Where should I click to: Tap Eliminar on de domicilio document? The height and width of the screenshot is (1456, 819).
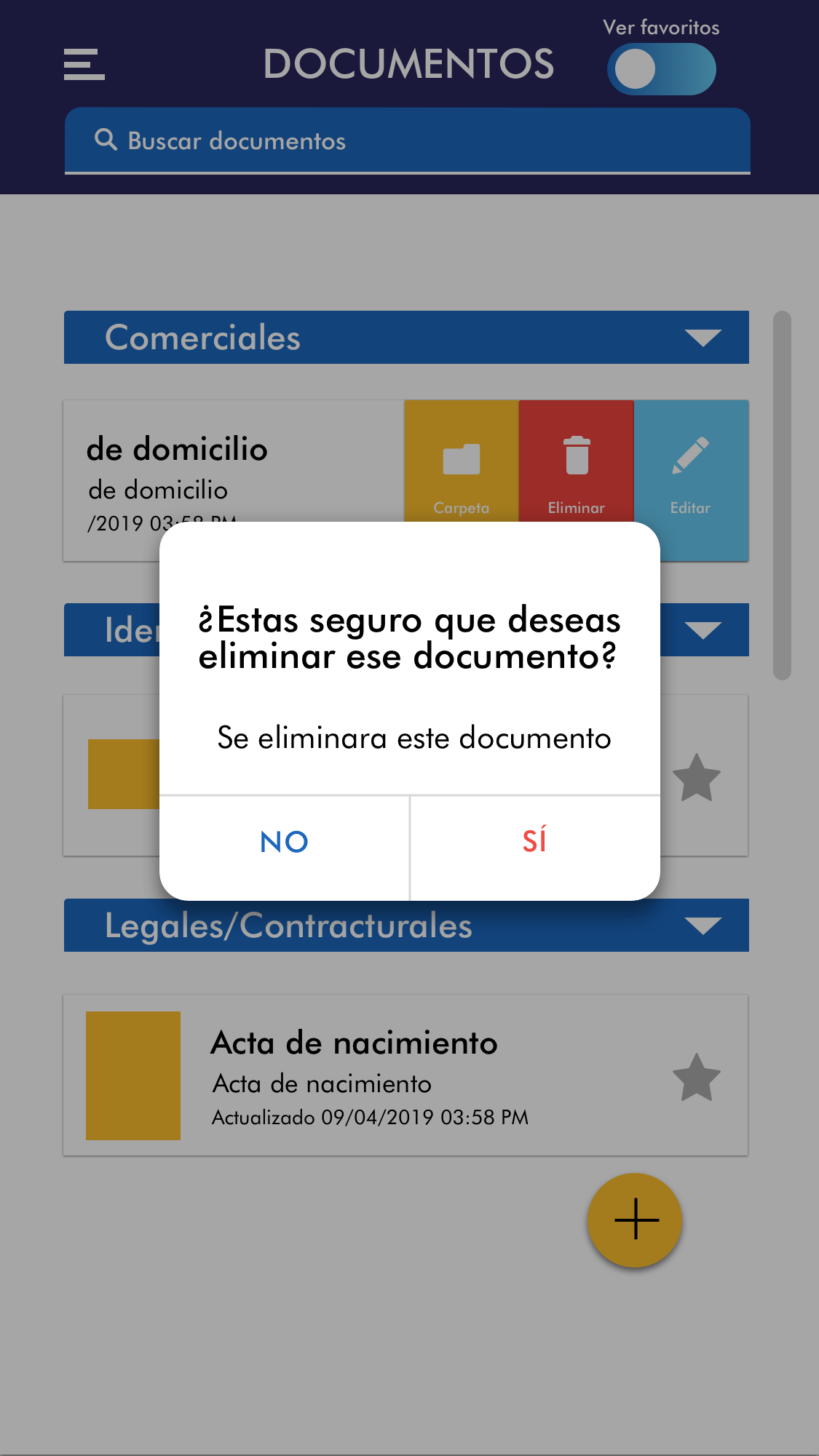[576, 466]
